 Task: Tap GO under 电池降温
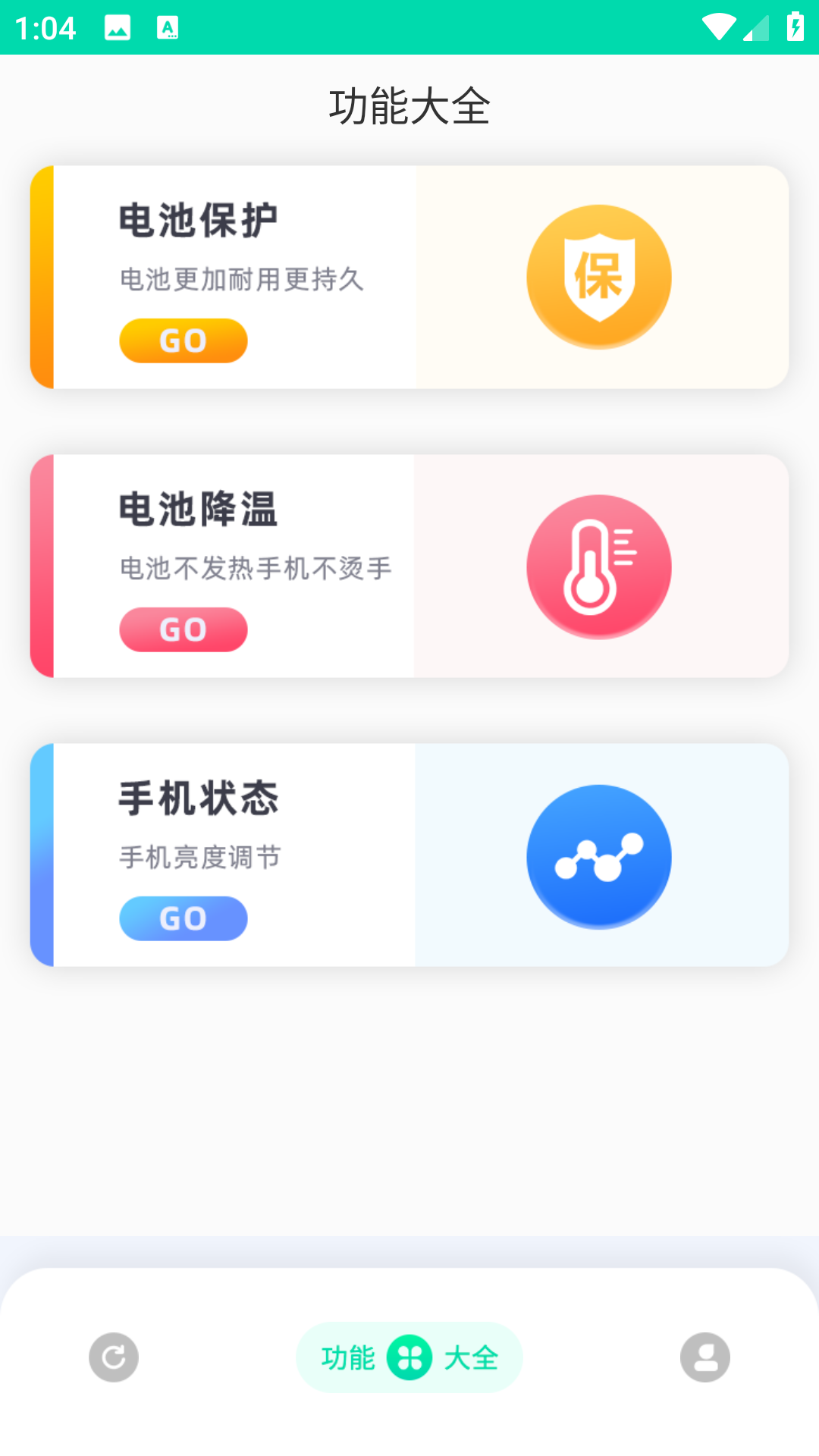click(184, 630)
